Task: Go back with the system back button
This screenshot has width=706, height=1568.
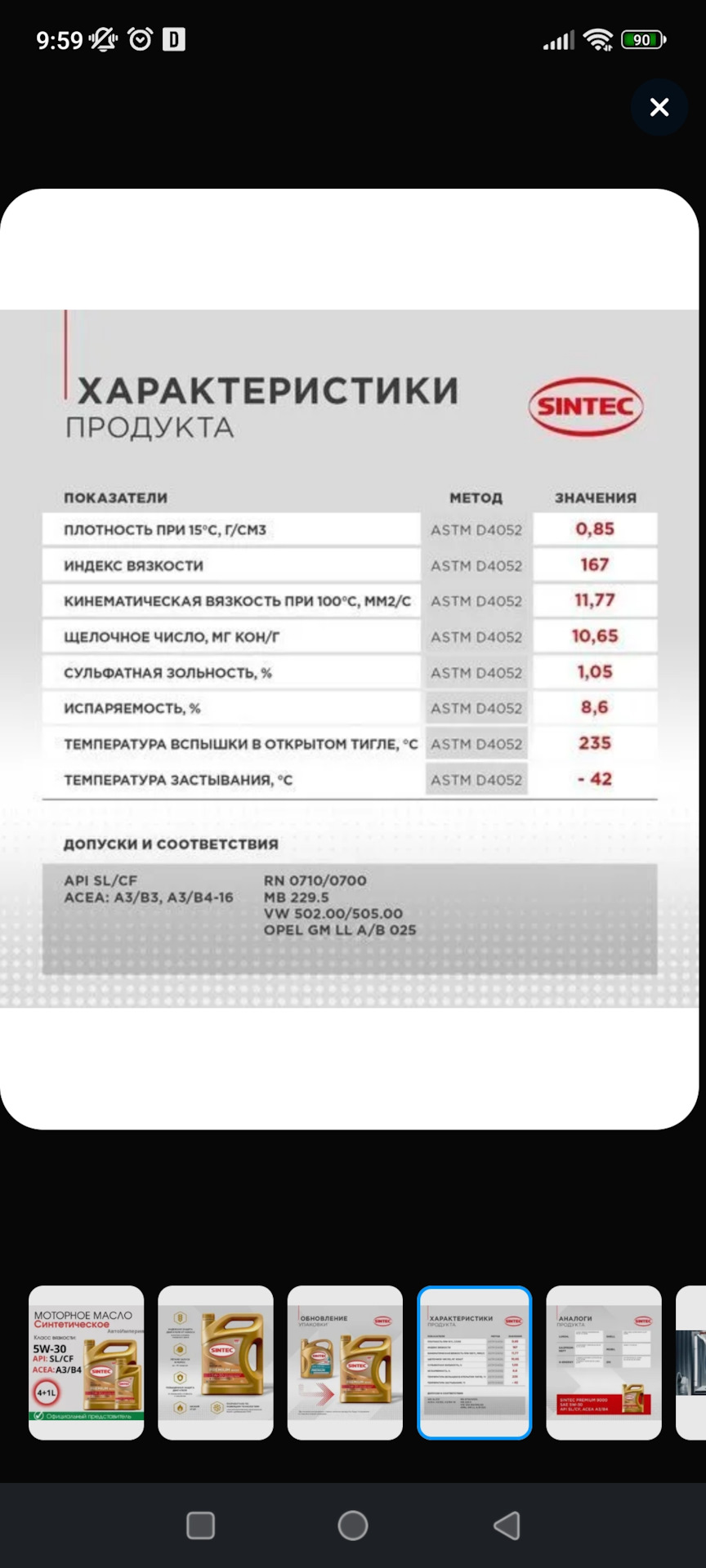Action: click(x=507, y=1525)
